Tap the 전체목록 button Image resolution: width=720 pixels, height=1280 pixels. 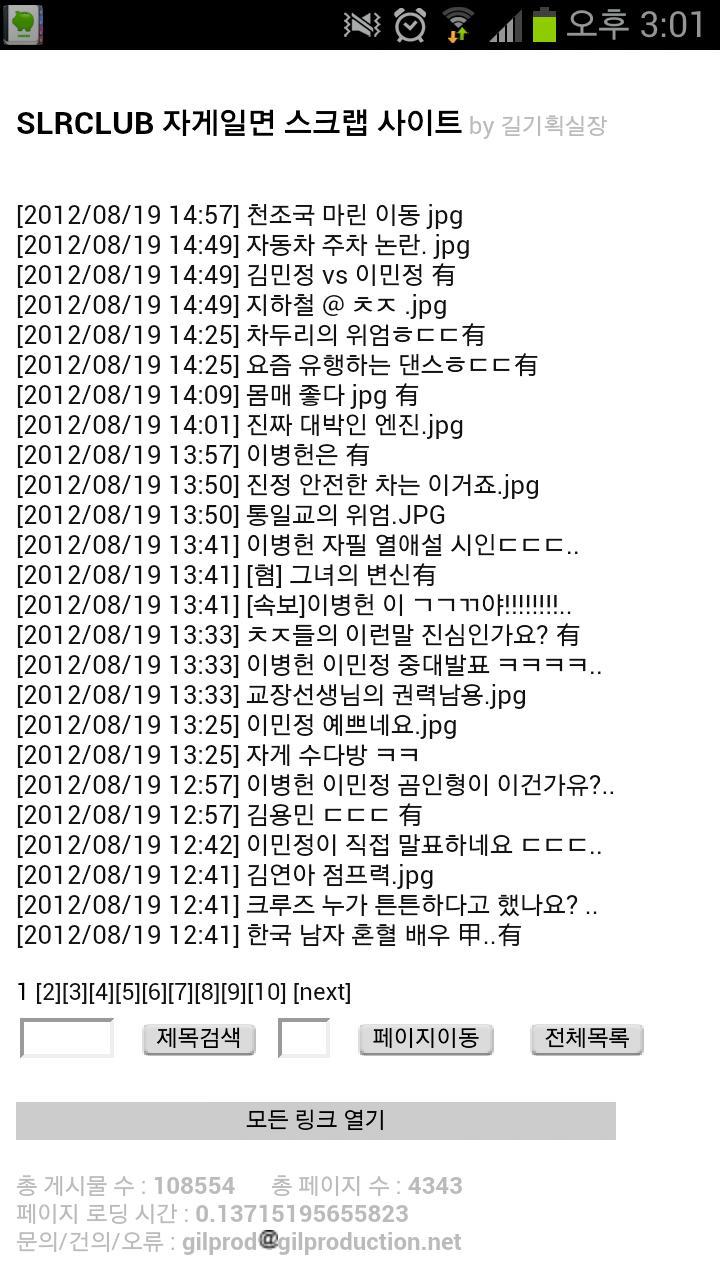click(586, 1038)
